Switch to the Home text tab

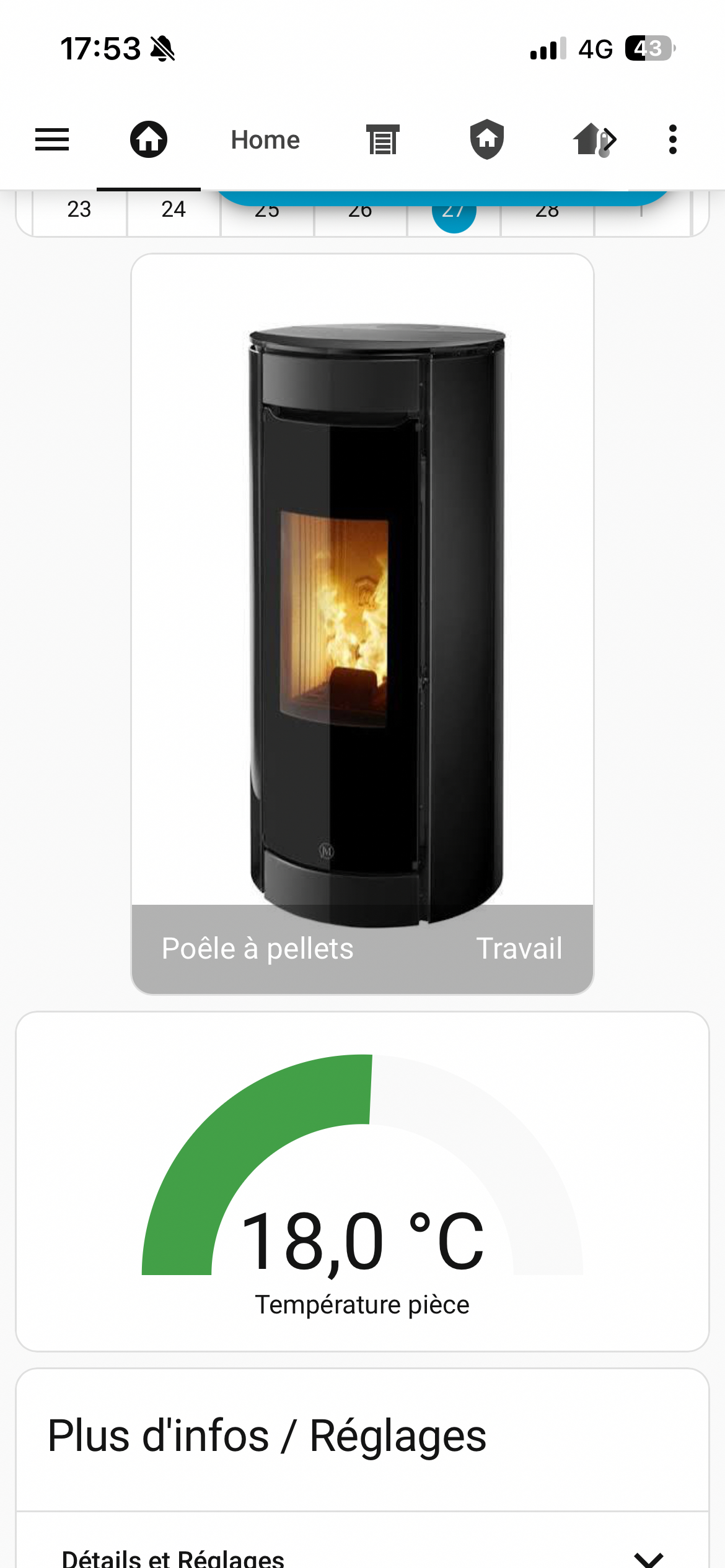(265, 140)
